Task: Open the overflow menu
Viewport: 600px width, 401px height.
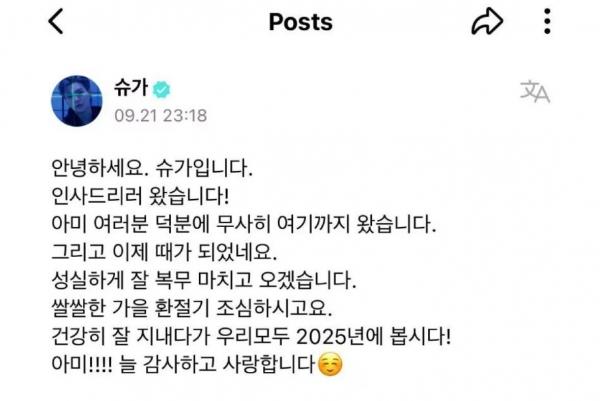Action: point(548,22)
